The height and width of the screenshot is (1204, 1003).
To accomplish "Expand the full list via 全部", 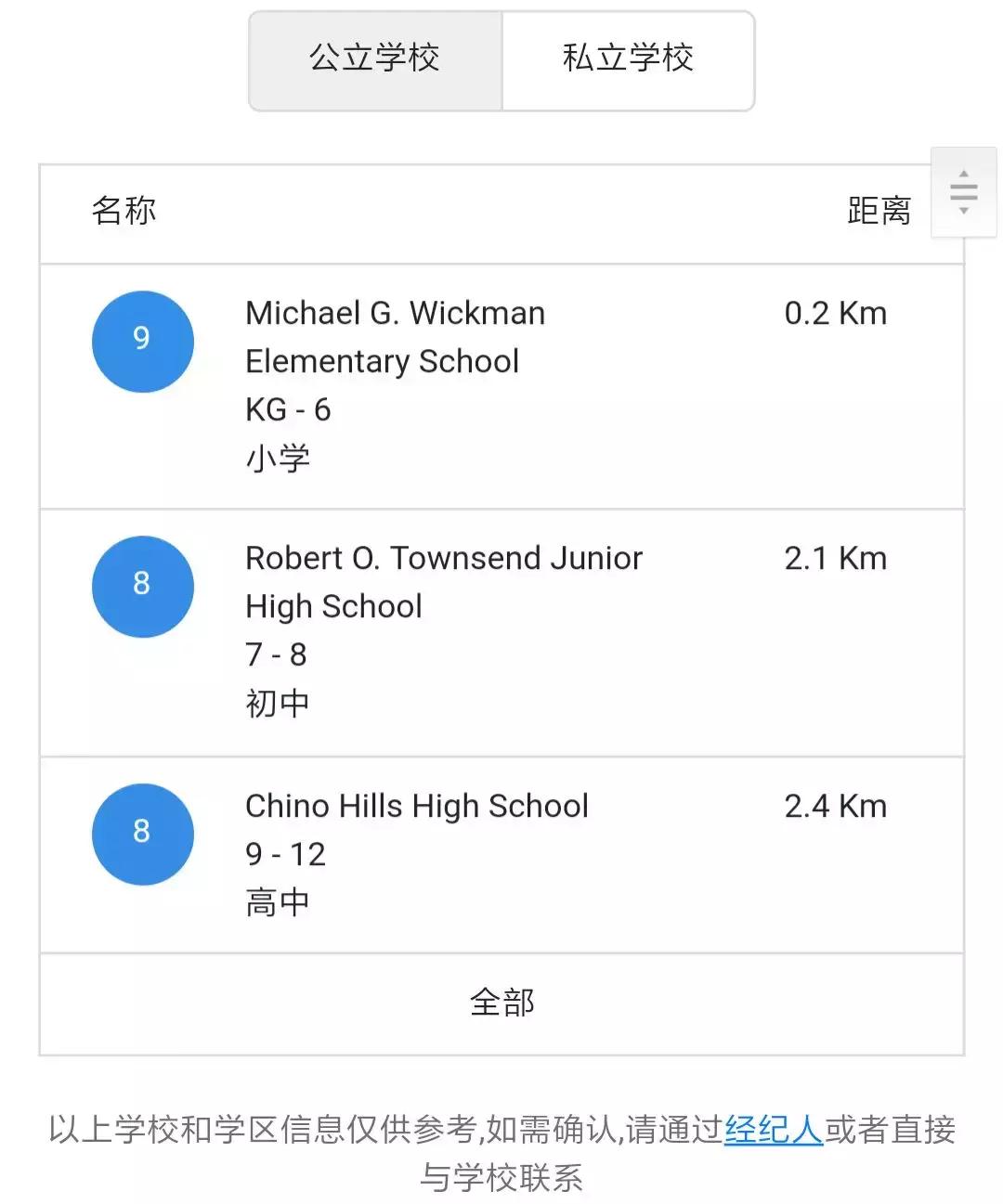I will (x=501, y=1003).
